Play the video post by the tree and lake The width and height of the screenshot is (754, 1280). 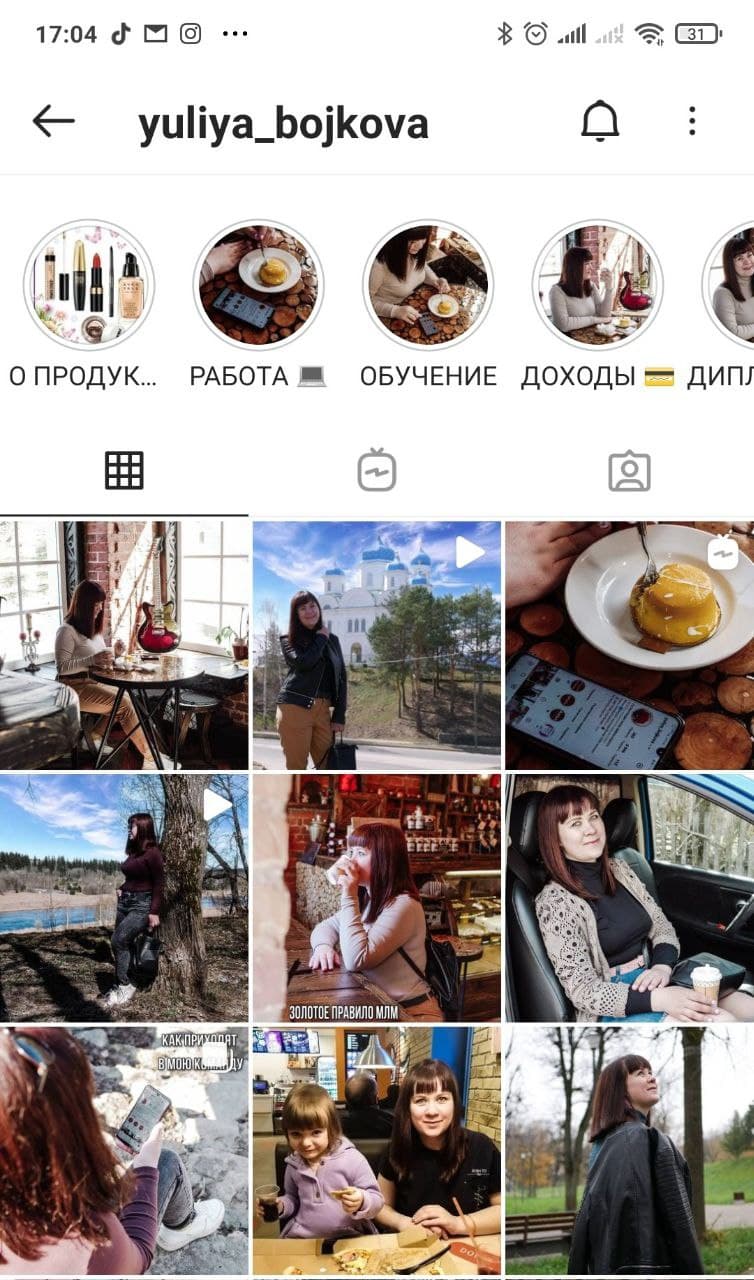[124, 898]
